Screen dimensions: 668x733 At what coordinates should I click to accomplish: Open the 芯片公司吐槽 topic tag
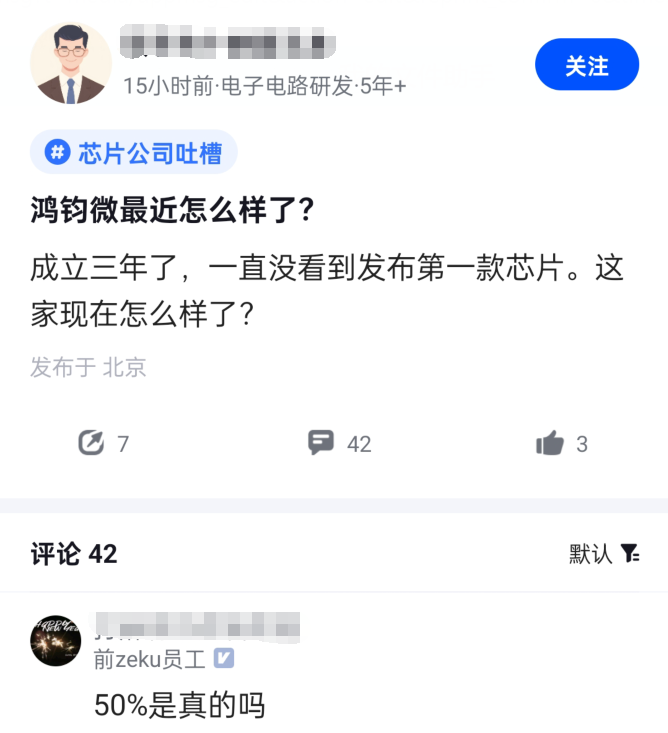[x=134, y=152]
